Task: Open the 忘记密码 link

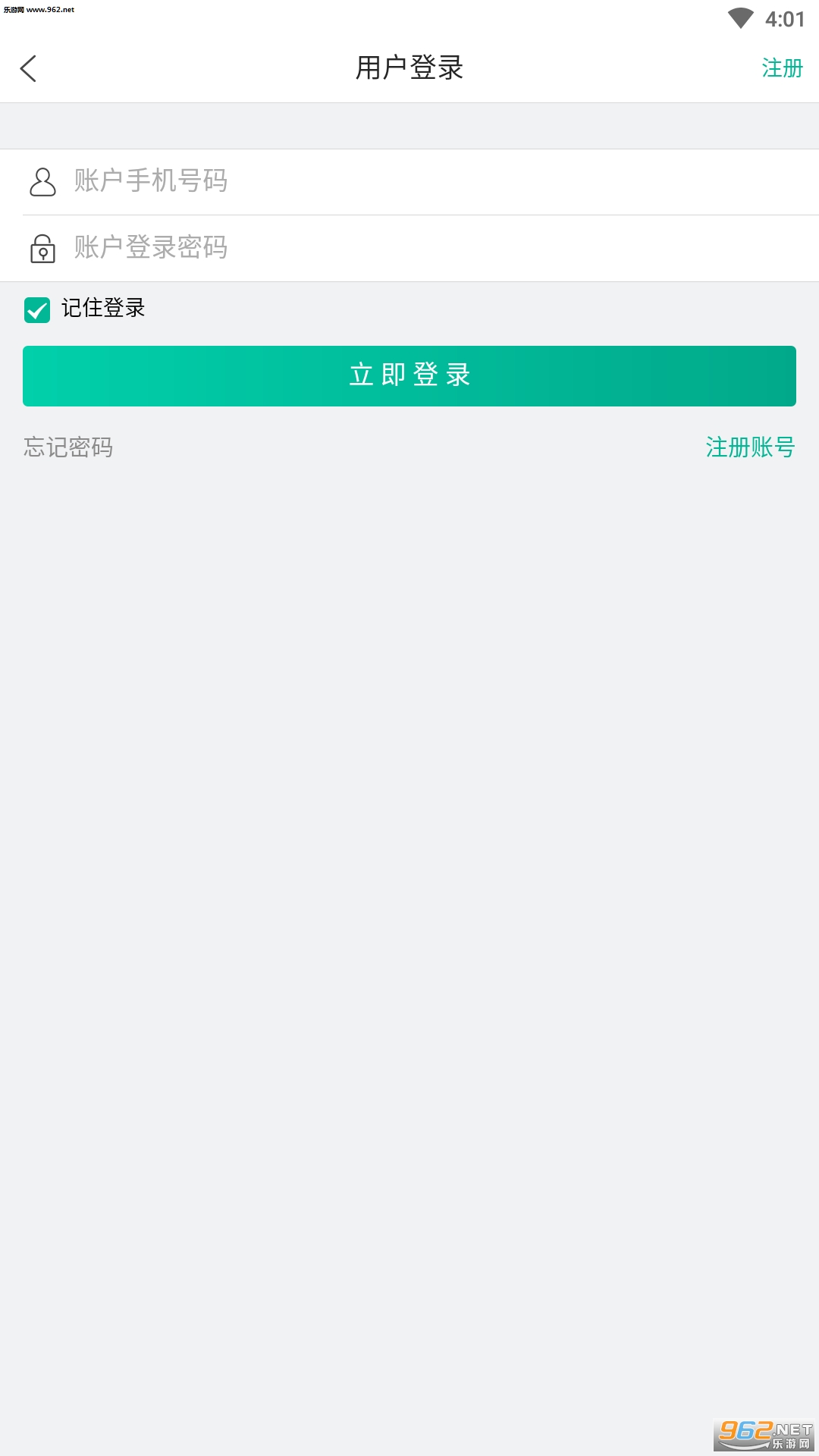Action: [68, 447]
